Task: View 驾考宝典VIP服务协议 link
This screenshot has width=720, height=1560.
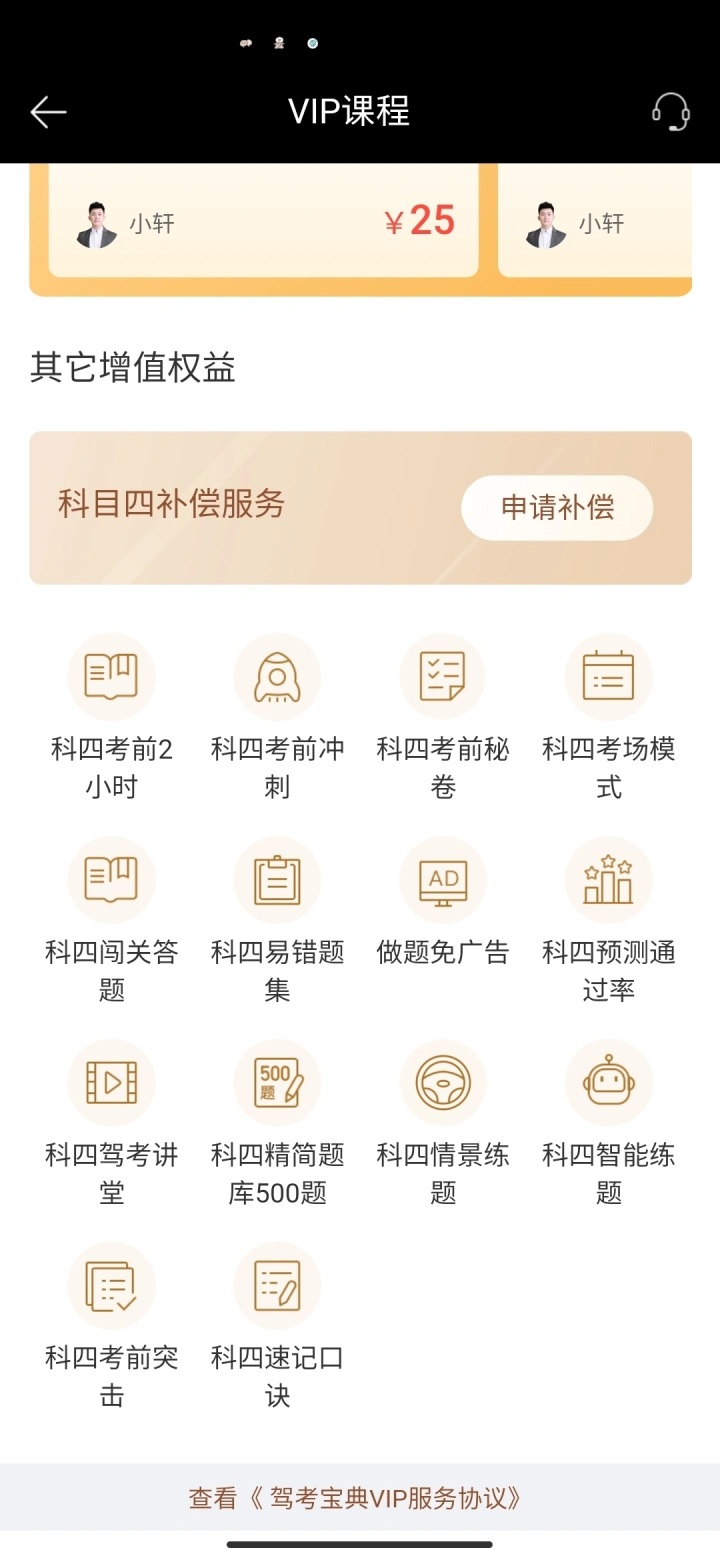Action: pos(358,1498)
